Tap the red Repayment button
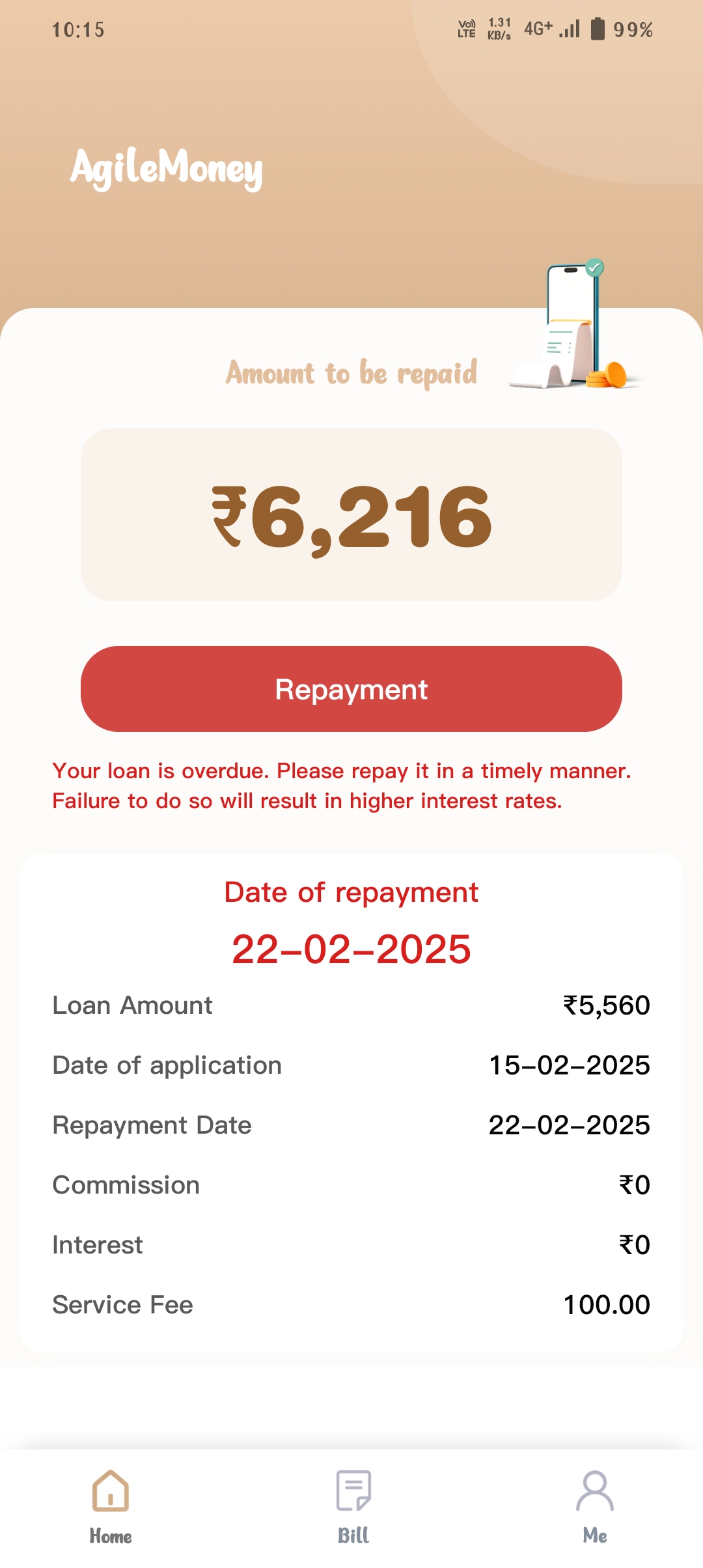703x1568 pixels. click(x=351, y=689)
